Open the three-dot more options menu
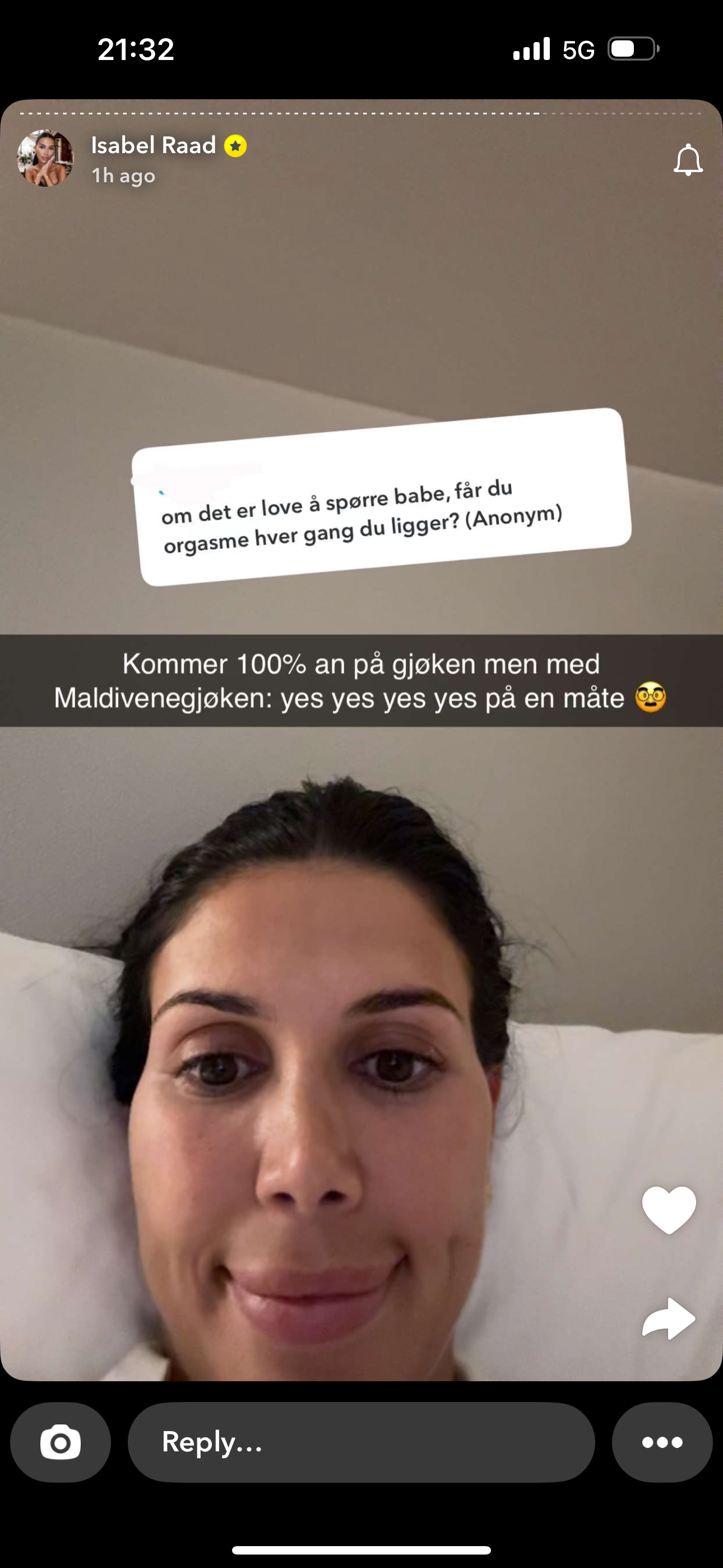 coord(662,1442)
